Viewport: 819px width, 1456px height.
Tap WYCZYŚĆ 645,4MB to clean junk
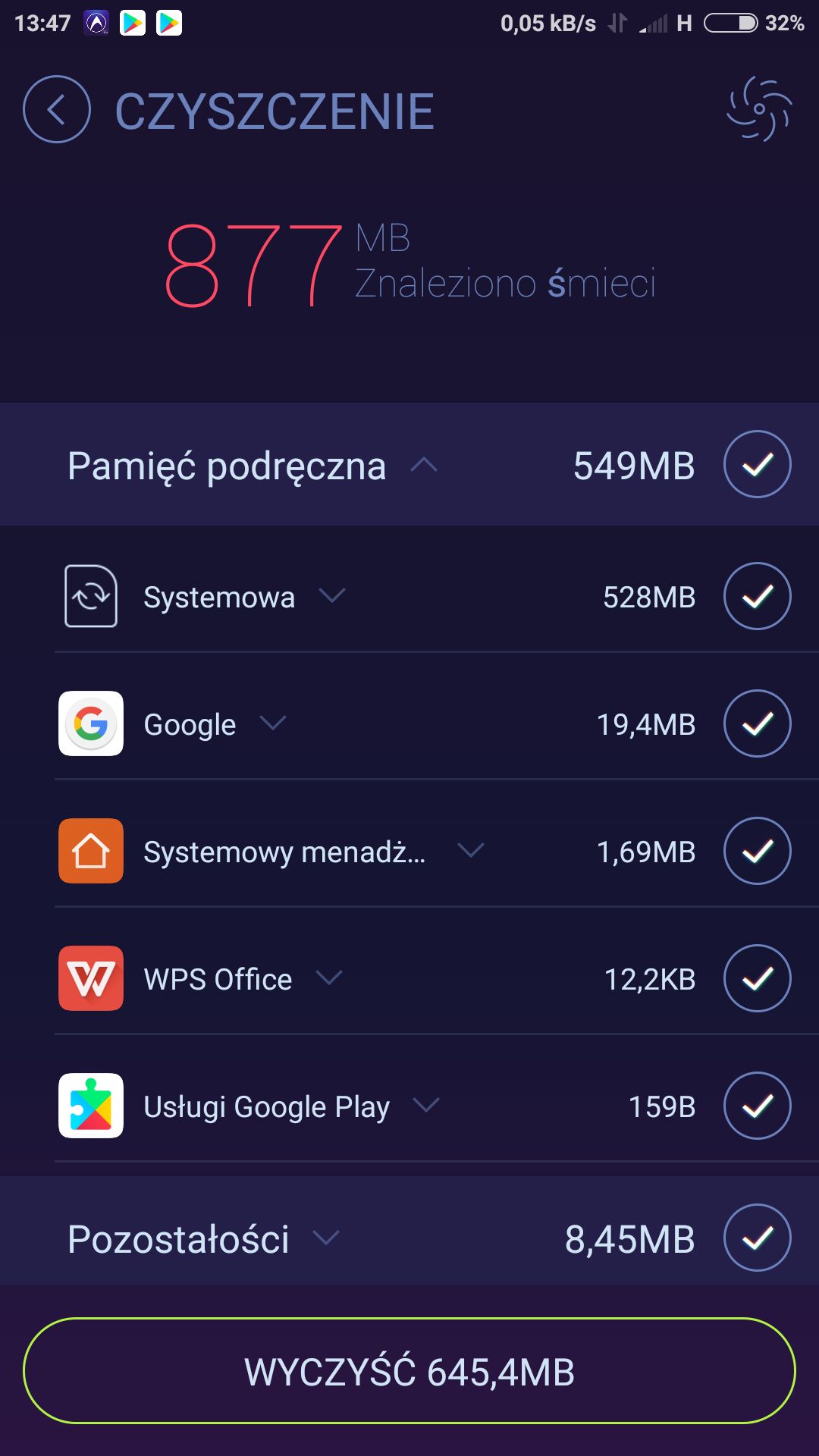tap(409, 1371)
